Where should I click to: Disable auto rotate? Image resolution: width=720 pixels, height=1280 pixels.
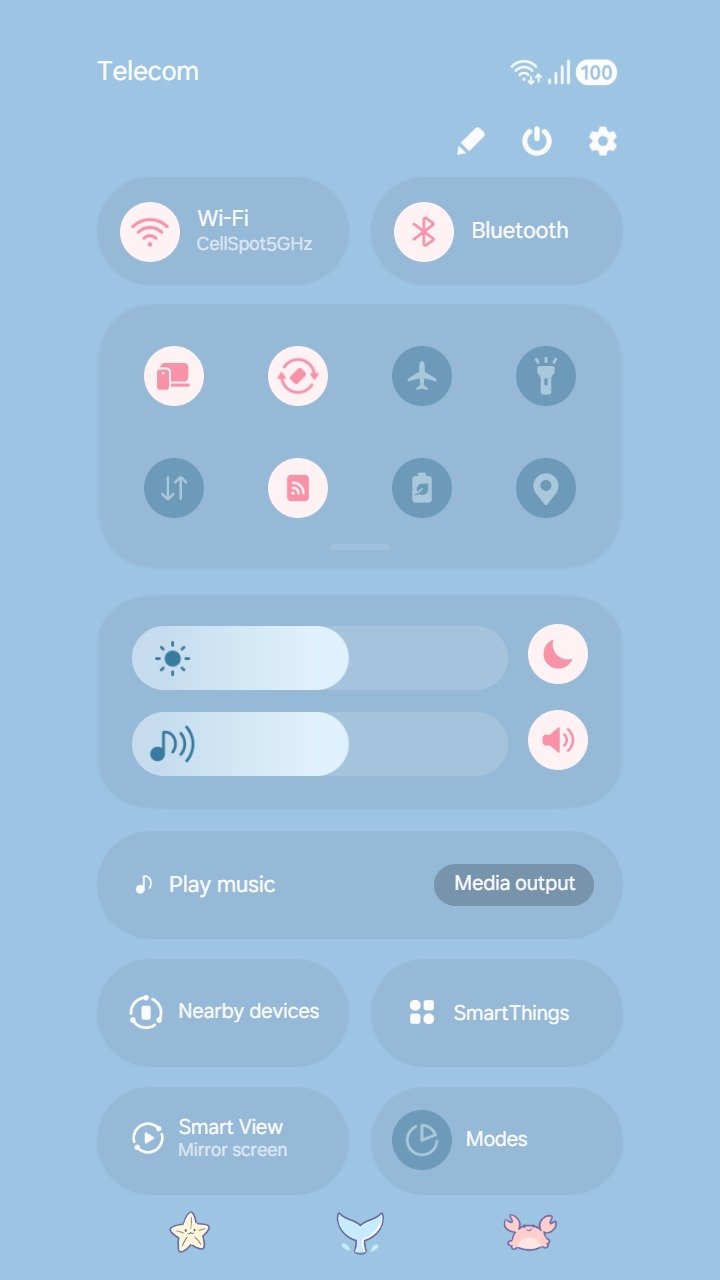click(x=298, y=377)
